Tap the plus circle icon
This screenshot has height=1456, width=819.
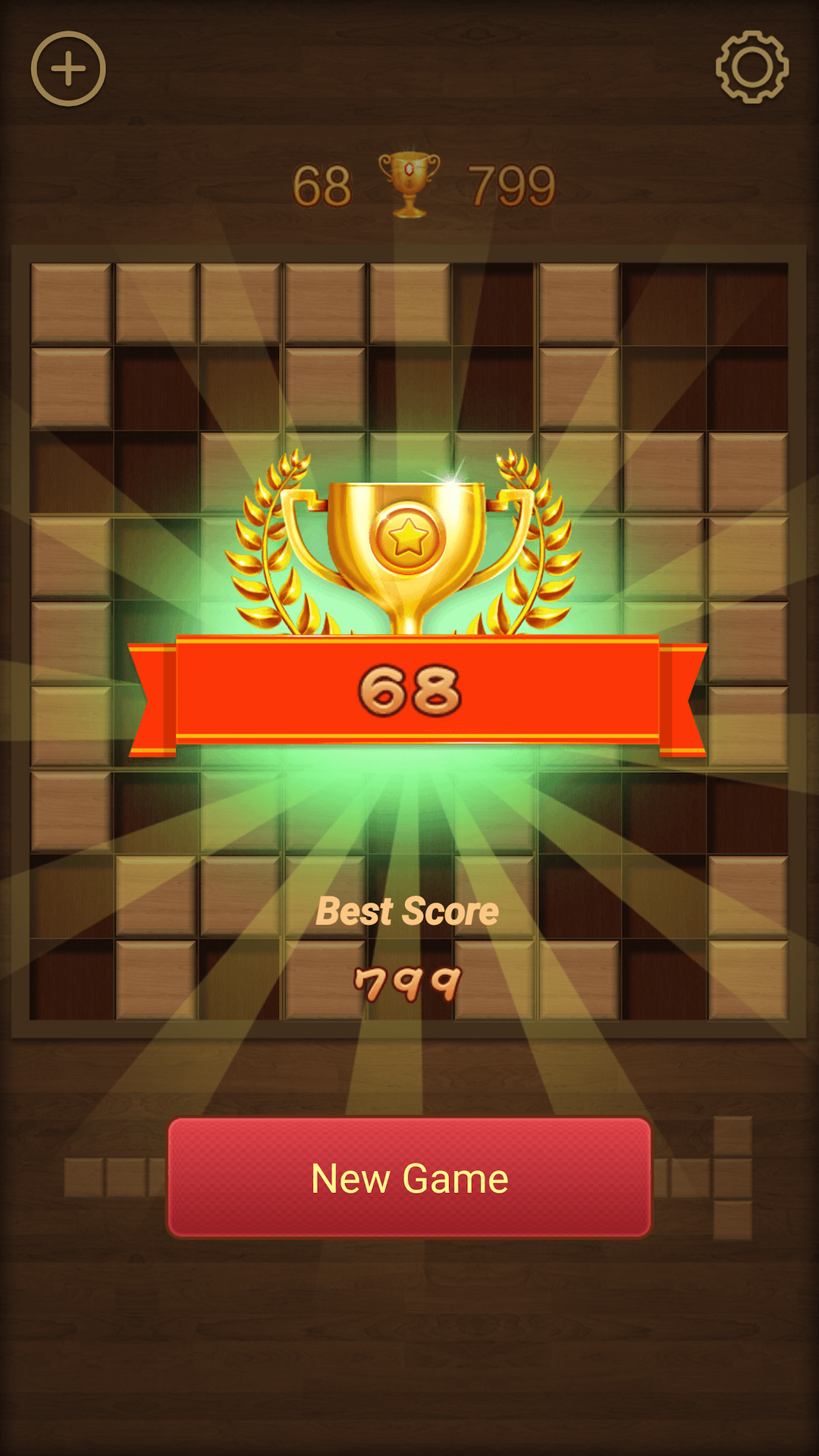tap(68, 69)
